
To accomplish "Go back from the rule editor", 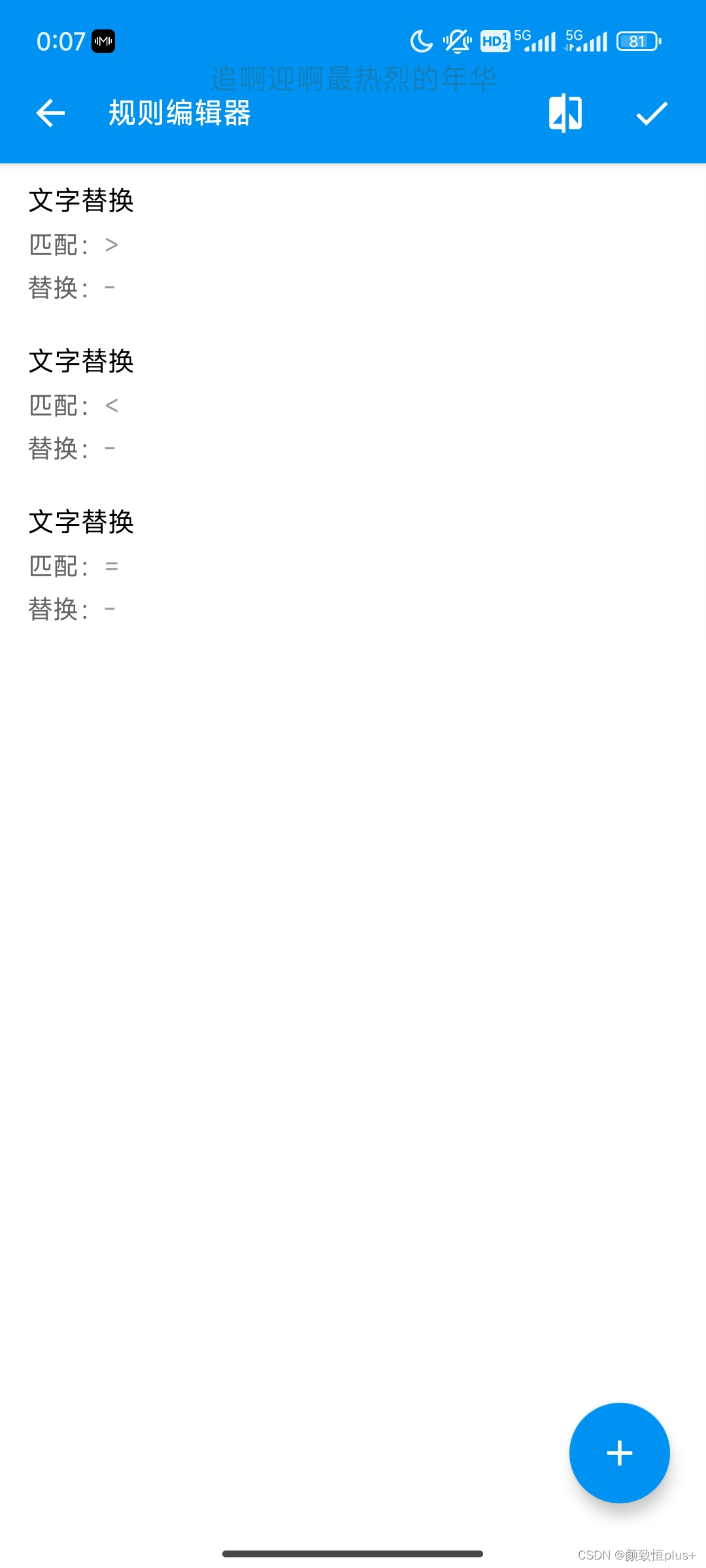I will click(50, 114).
